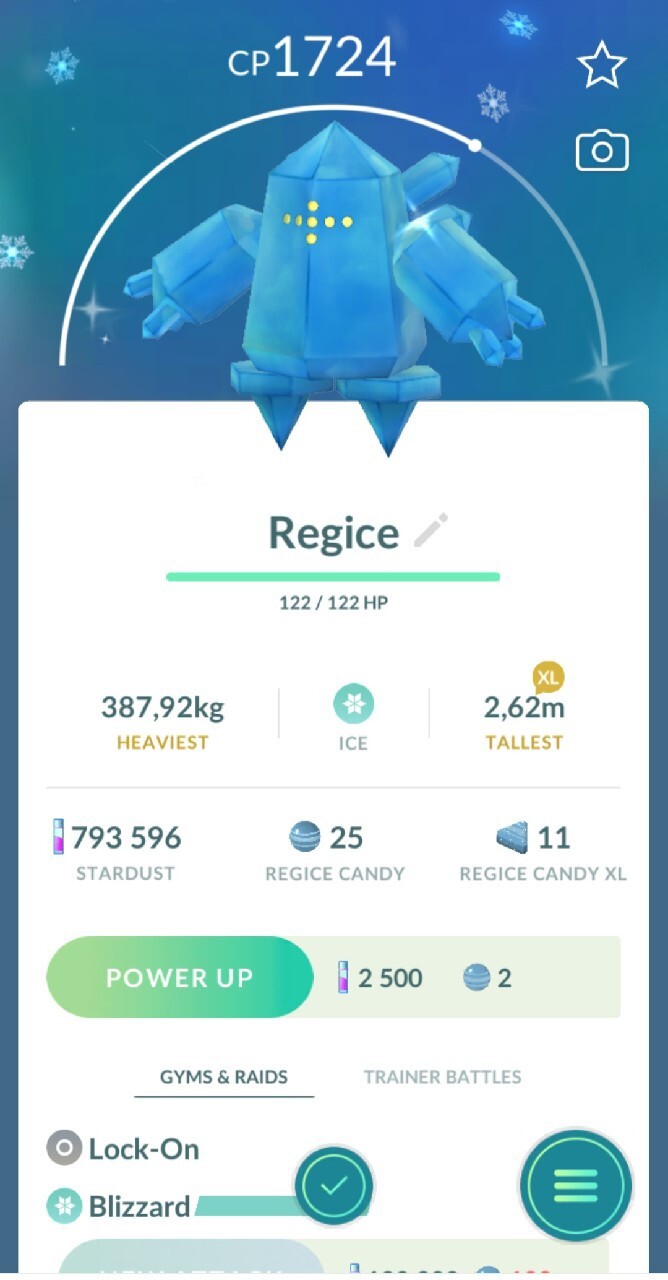The image size is (668, 1280).
Task: Switch to the Gyms & Raids tab
Action: tap(224, 1077)
